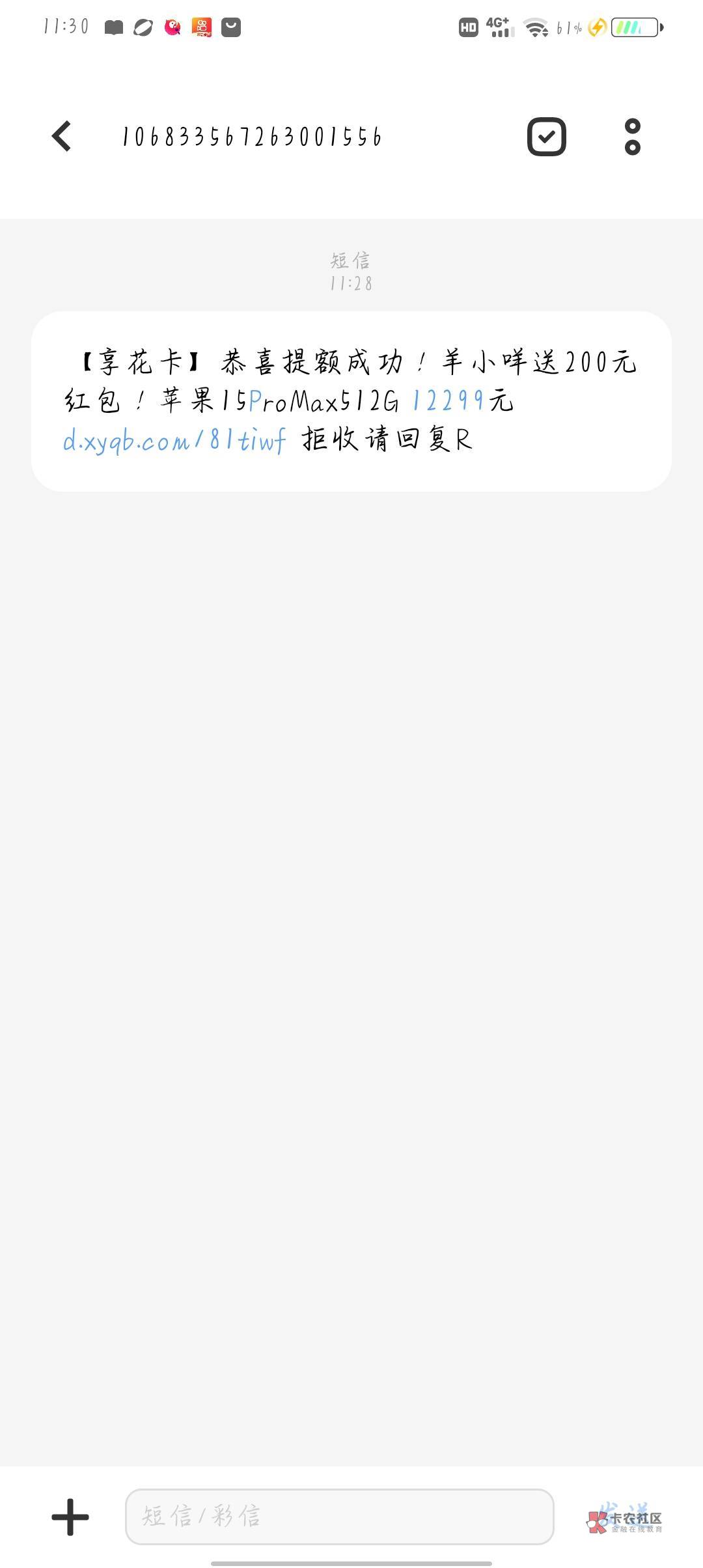Screen dimensions: 703x1568
Task: Tap the select-messages checkmark icon
Action: tap(546, 137)
